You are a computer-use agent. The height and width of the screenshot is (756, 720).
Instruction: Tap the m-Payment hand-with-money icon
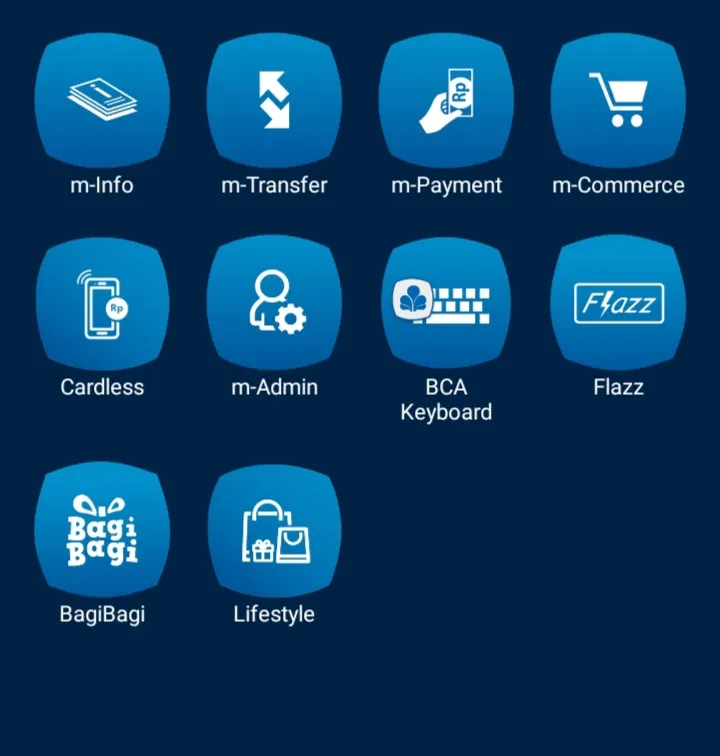[446, 99]
